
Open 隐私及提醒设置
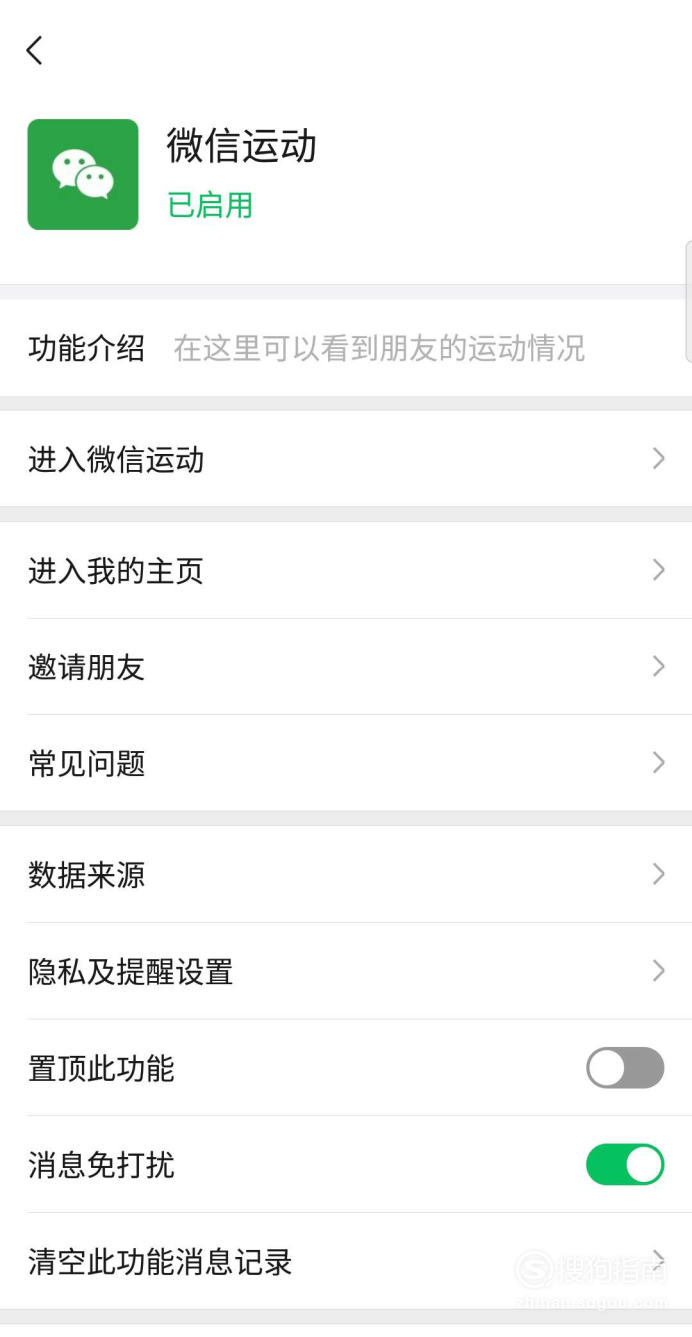[345, 971]
